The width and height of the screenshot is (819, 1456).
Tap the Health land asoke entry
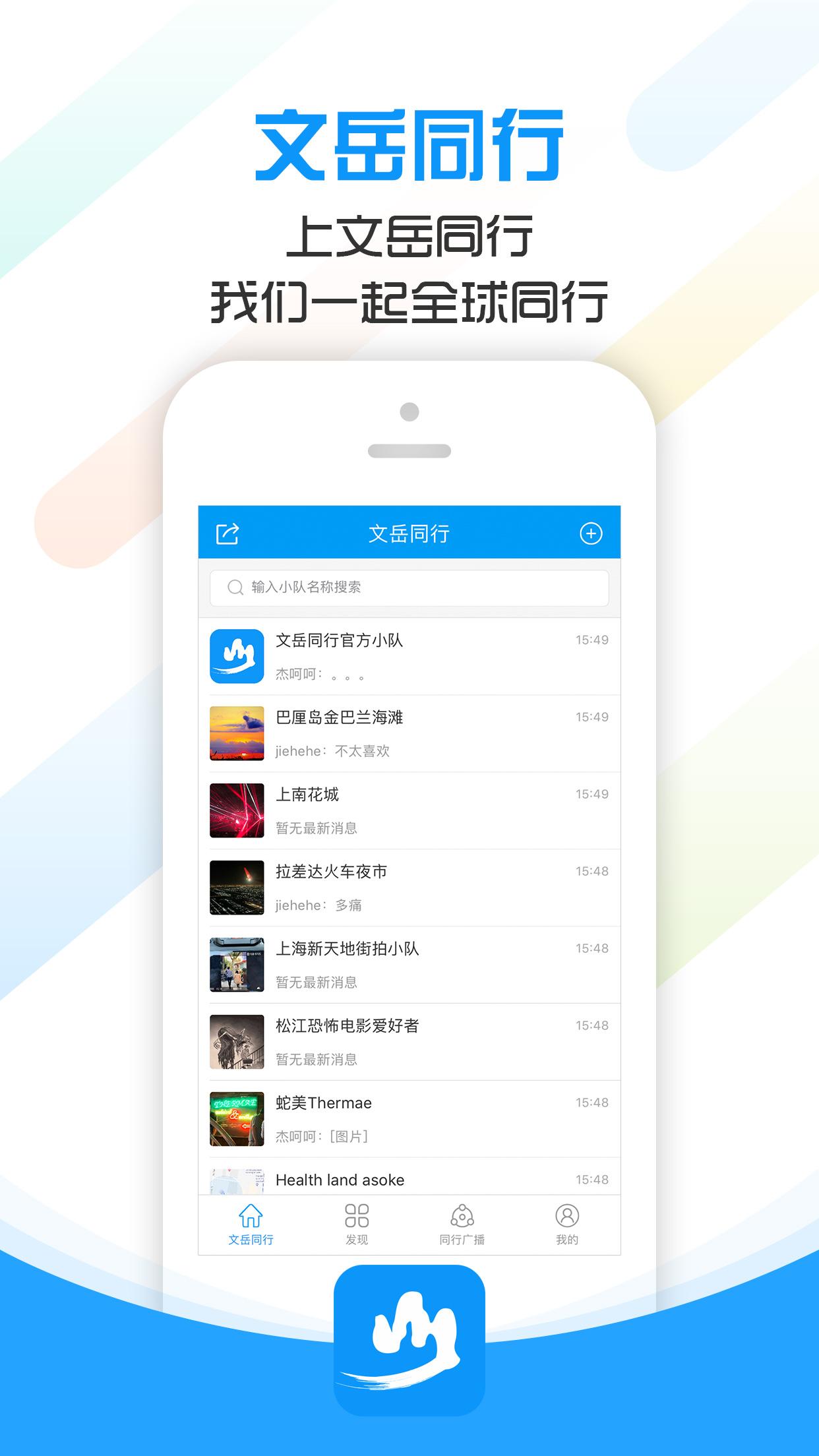(409, 1180)
